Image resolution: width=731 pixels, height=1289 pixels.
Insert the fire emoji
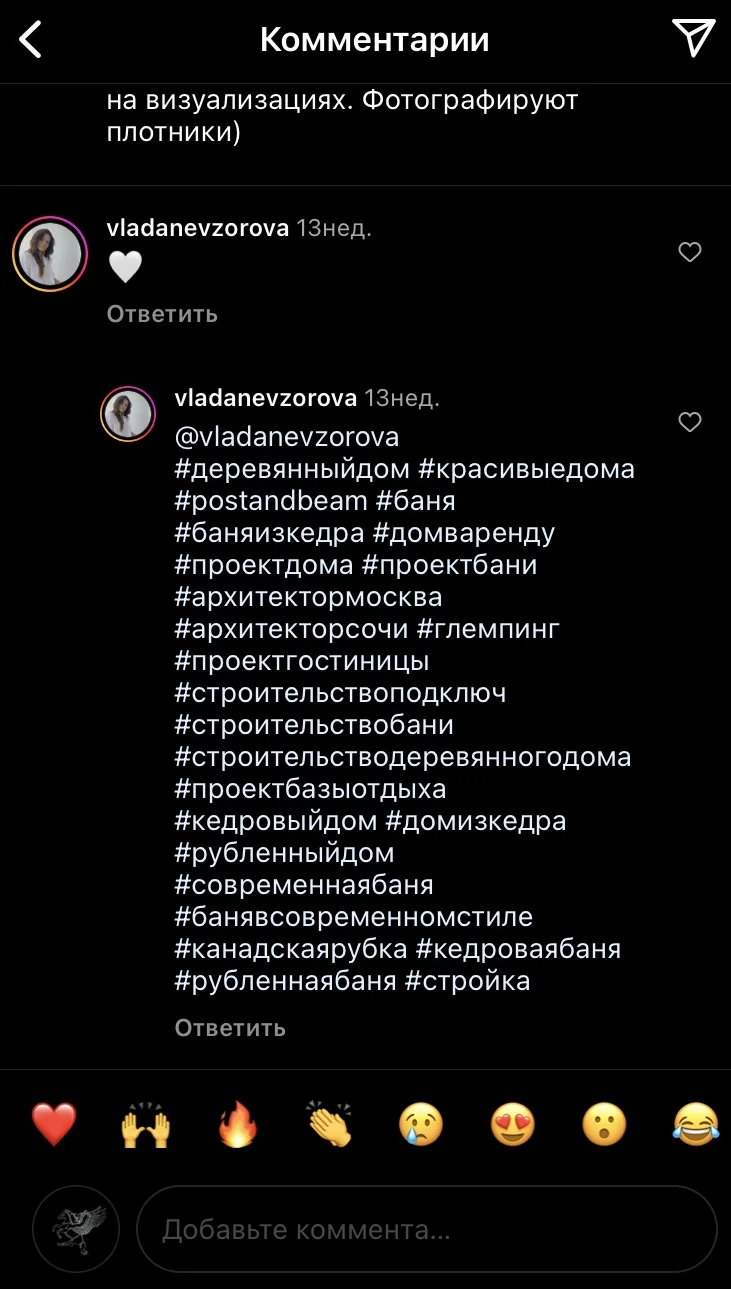[238, 1125]
